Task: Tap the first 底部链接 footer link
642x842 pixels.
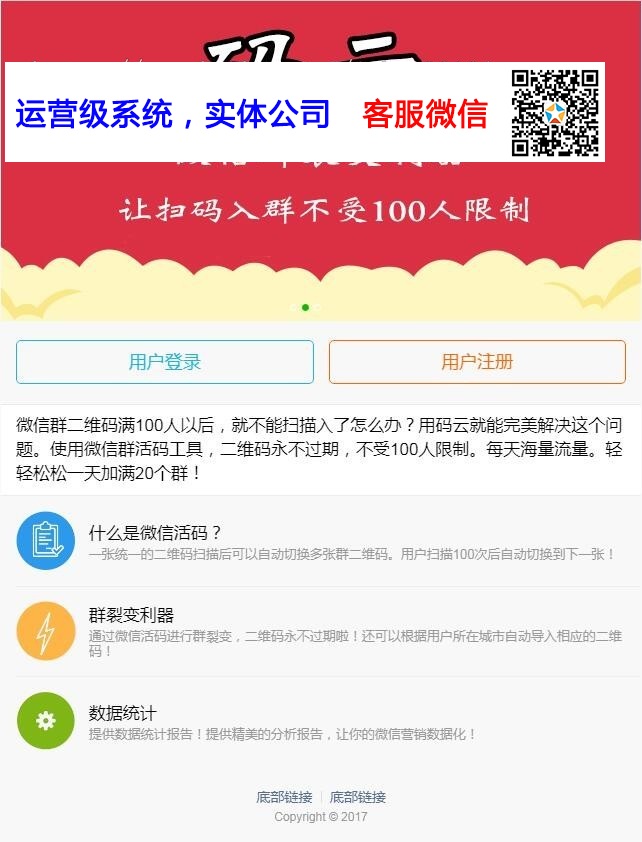Action: pos(284,797)
